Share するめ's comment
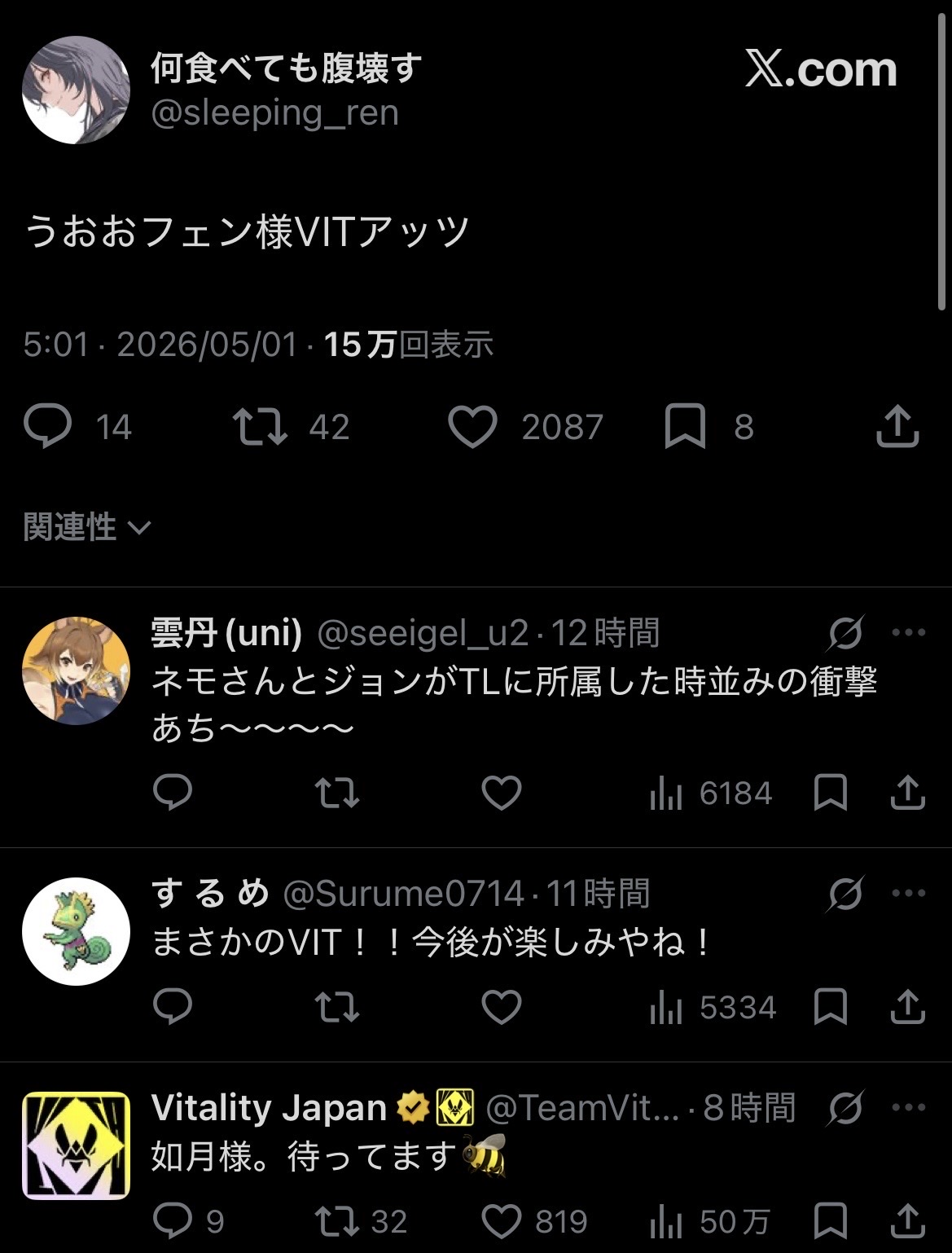Image resolution: width=952 pixels, height=1253 pixels. (907, 1007)
